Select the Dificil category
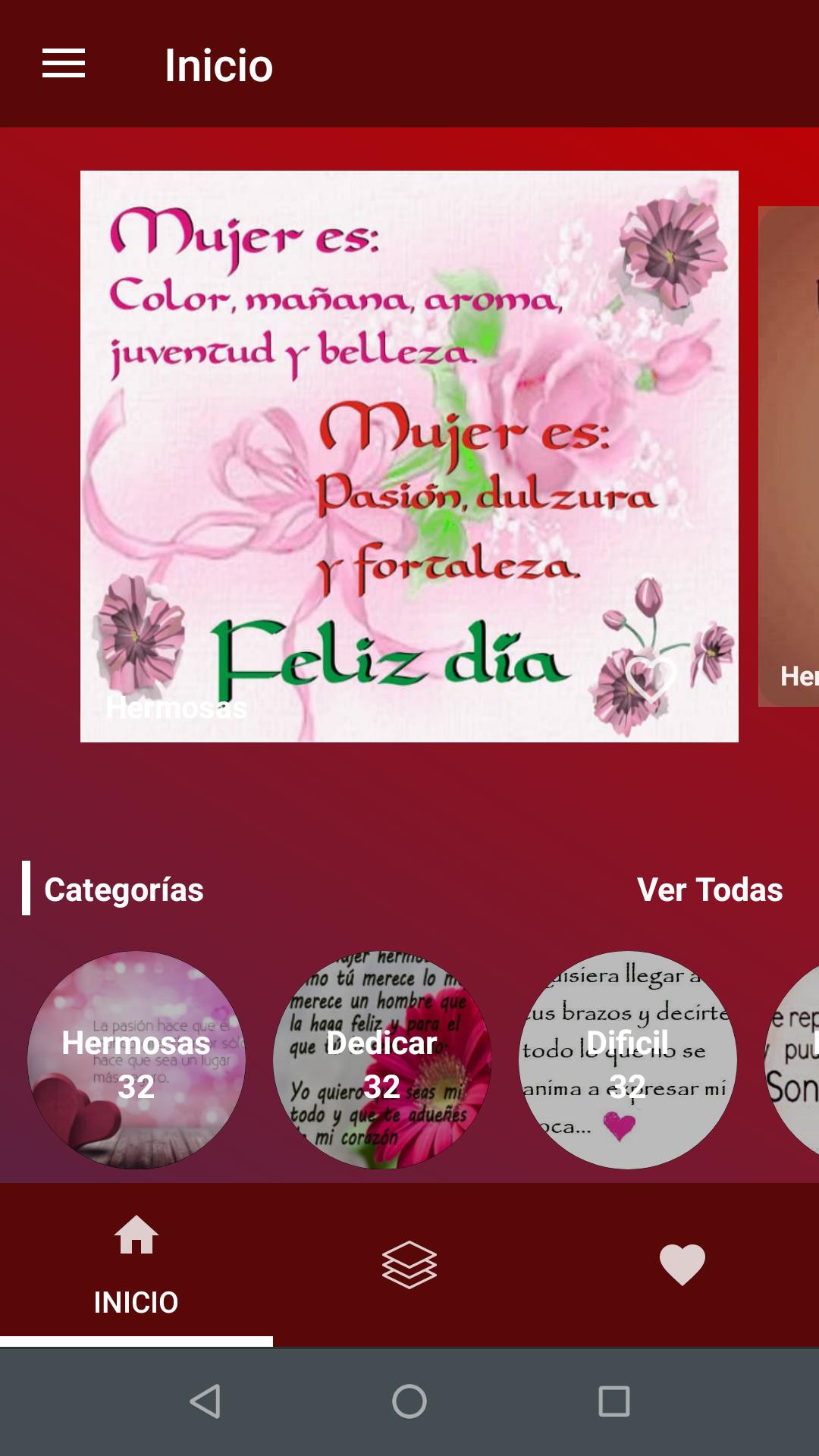 pyautogui.click(x=627, y=1060)
